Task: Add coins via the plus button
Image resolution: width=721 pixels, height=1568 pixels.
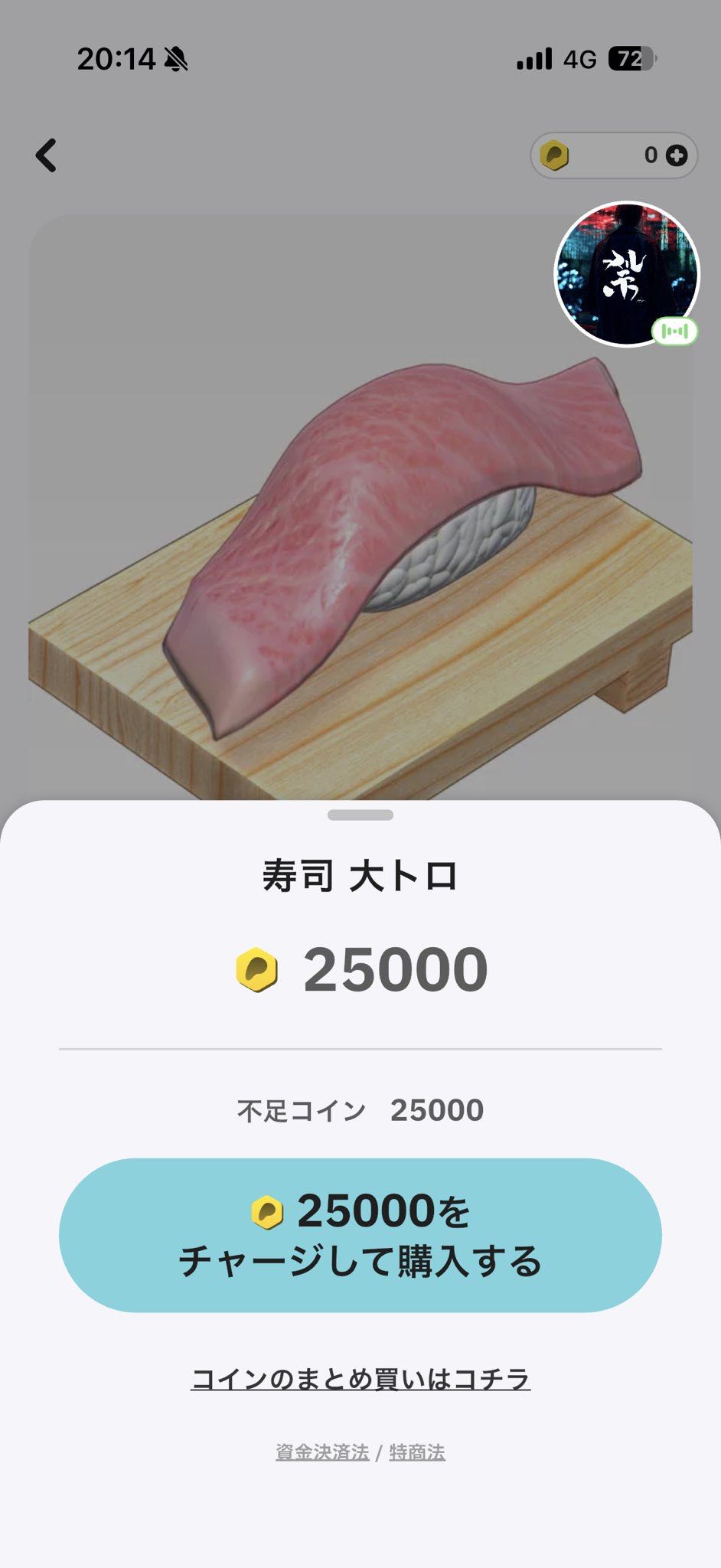Action: [677, 155]
